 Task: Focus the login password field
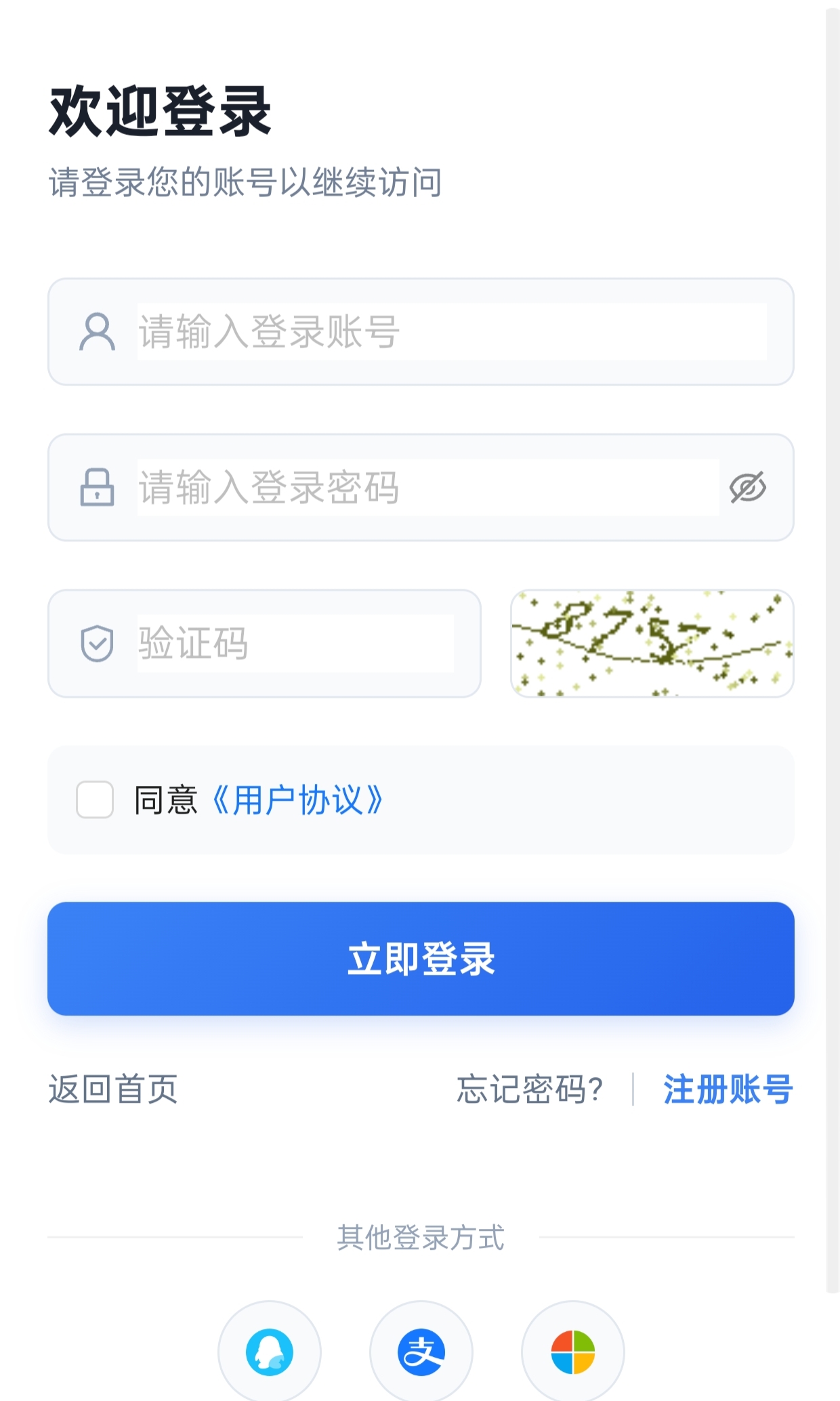pyautogui.click(x=428, y=488)
